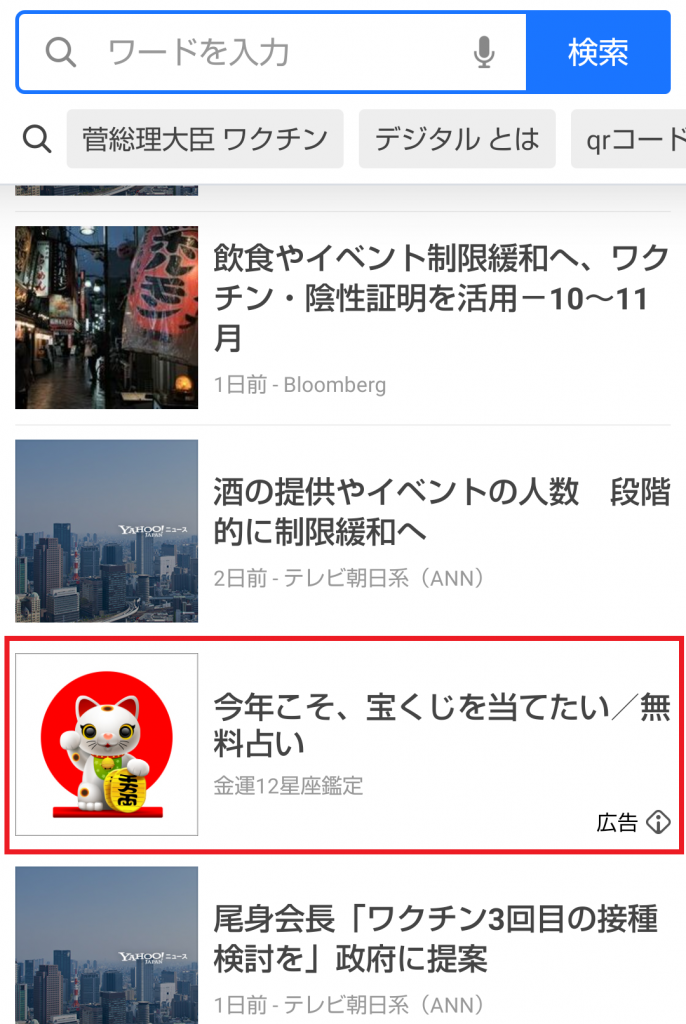The width and height of the screenshot is (686, 1024).
Task: Open the 酒の提供やイベントの人数 article
Action: pos(440,510)
